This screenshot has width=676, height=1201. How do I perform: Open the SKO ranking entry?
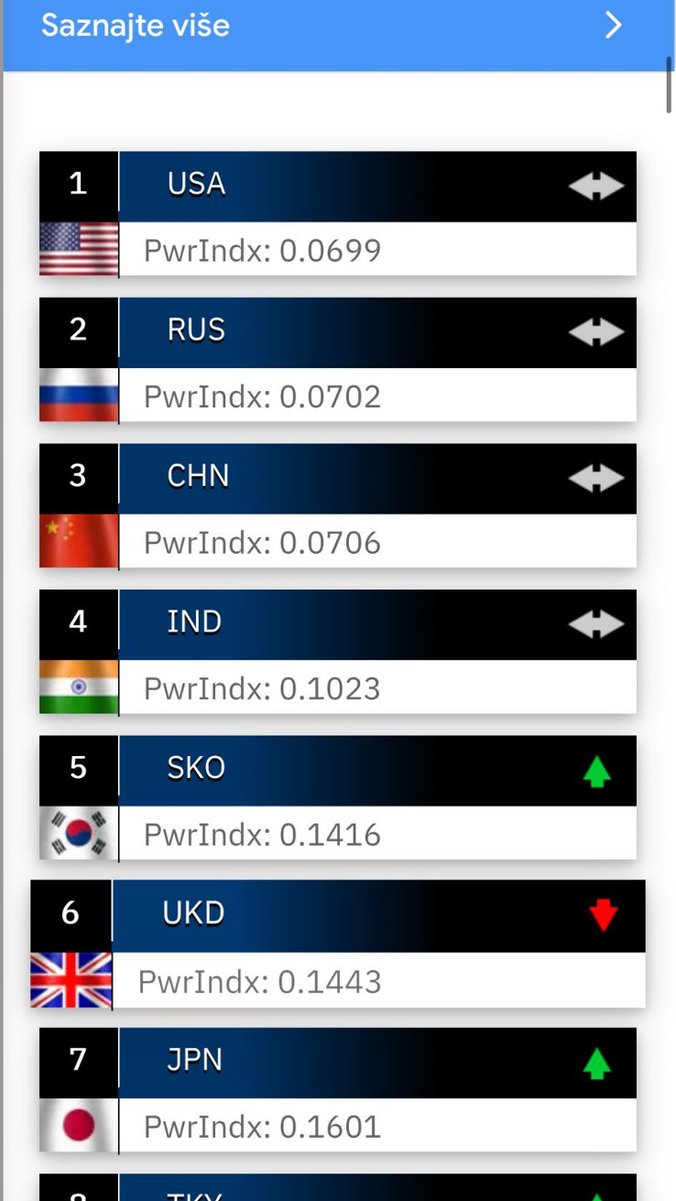point(337,797)
